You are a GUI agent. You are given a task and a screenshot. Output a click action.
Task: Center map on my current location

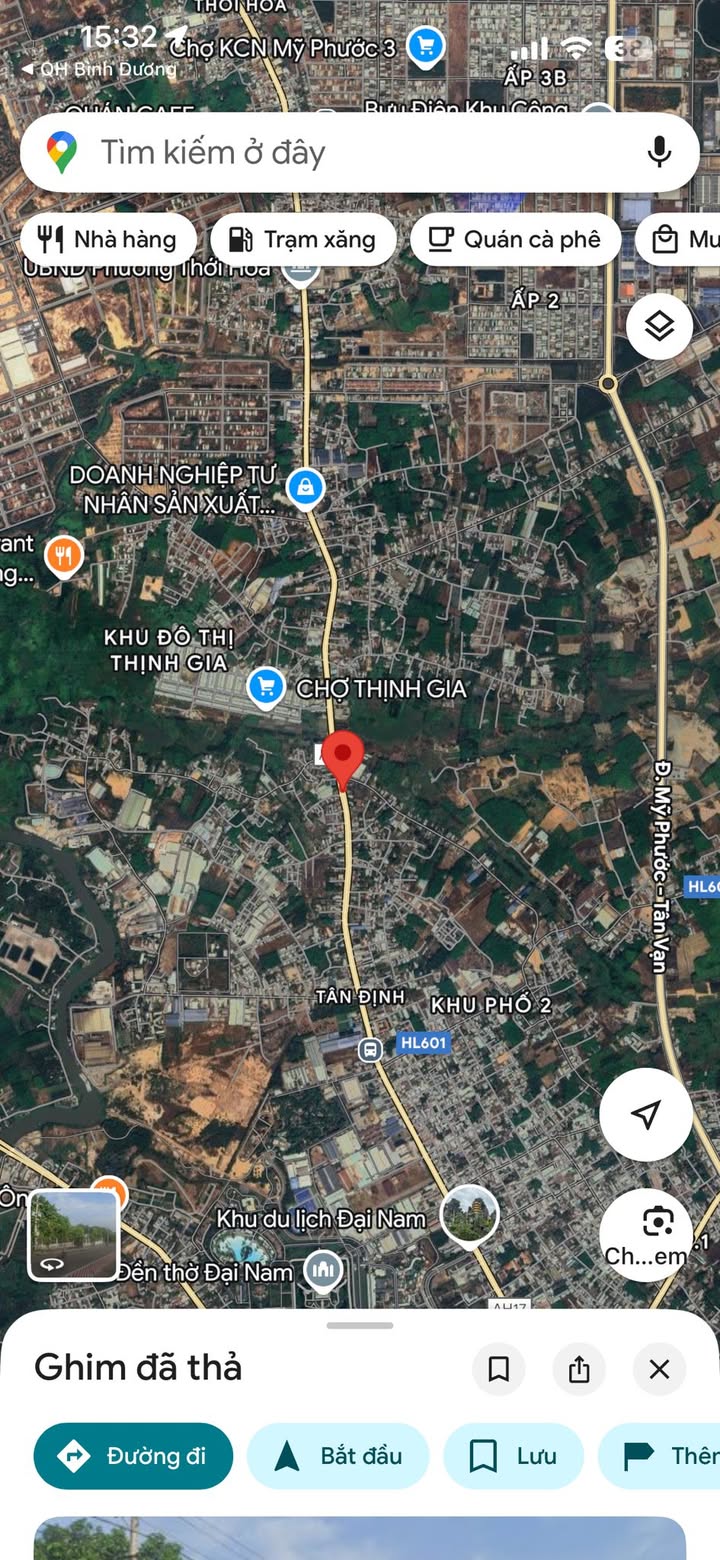pos(646,1114)
